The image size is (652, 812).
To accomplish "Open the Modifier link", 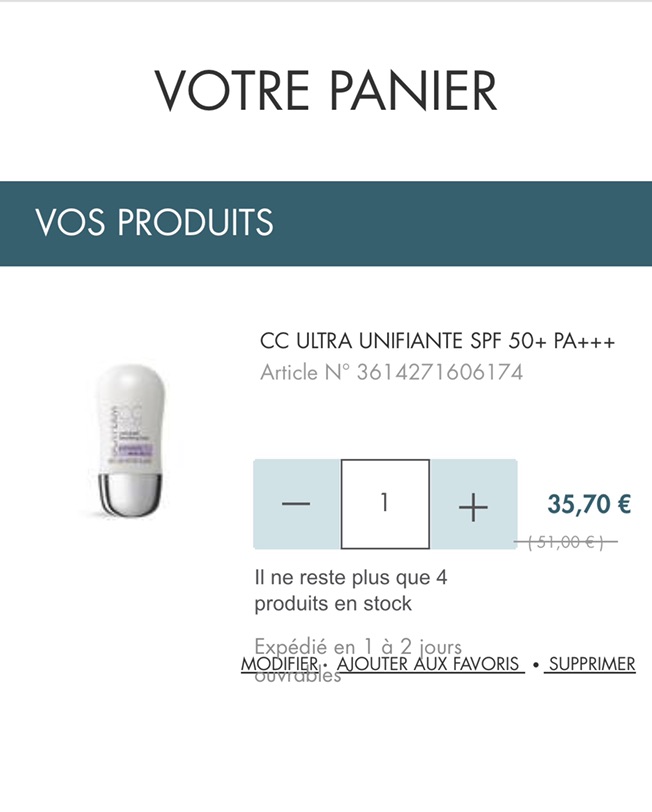I will [279, 664].
